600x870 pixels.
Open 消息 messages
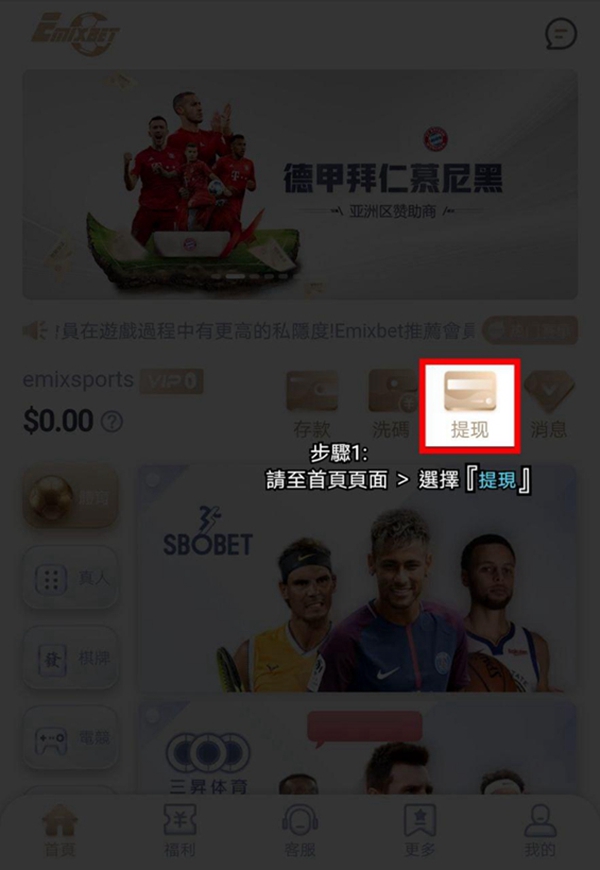(548, 403)
